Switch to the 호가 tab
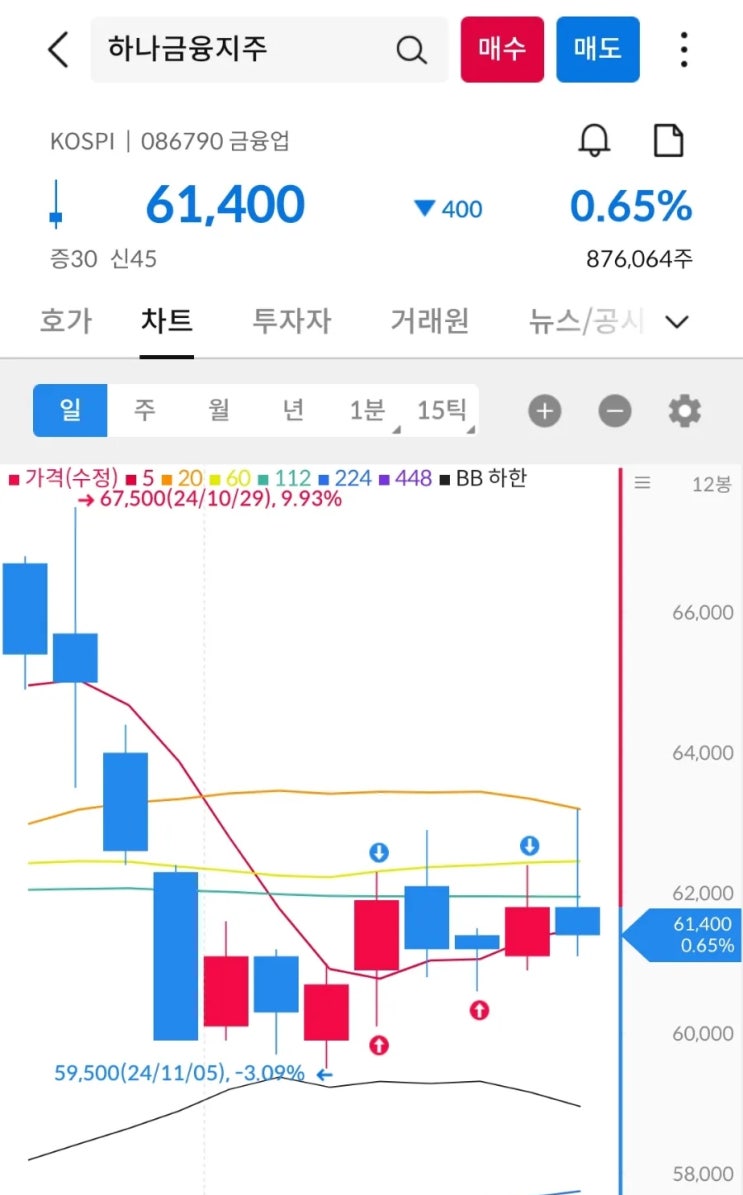 (65, 322)
